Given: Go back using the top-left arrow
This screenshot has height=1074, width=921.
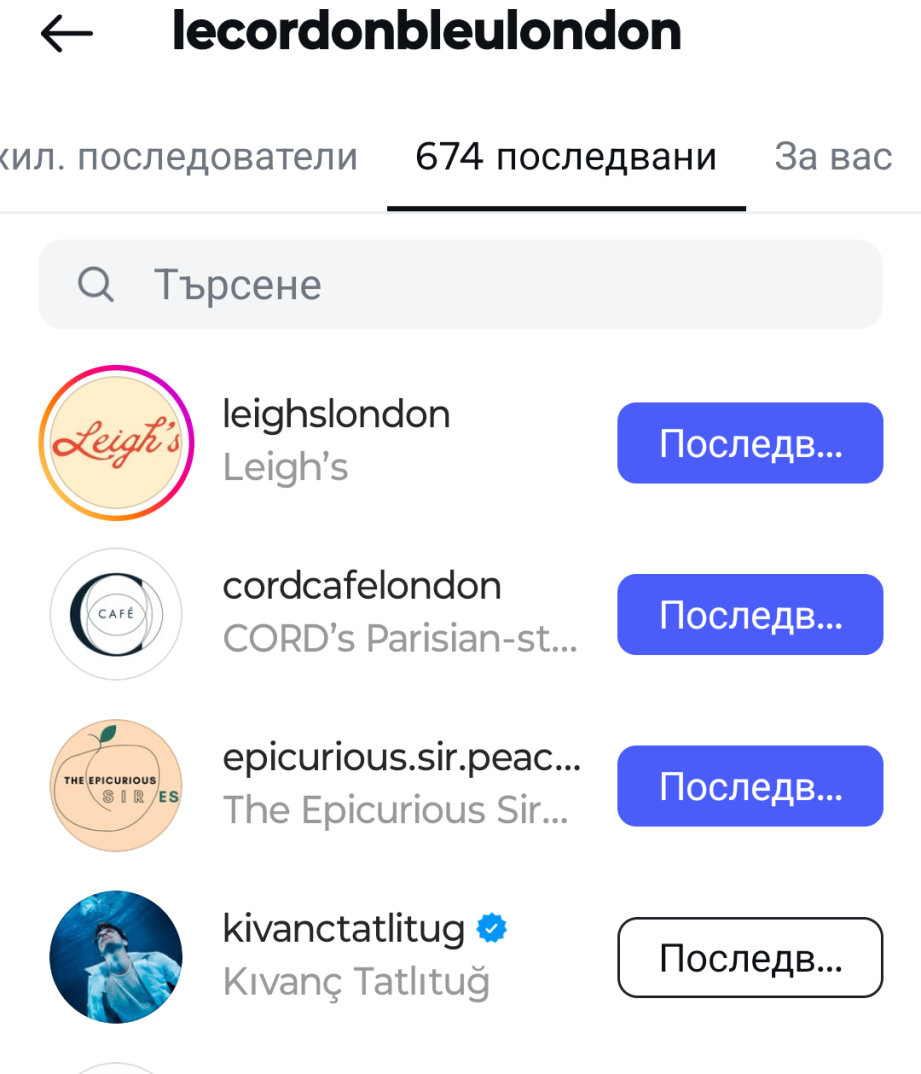Looking at the screenshot, I should pos(66,35).
